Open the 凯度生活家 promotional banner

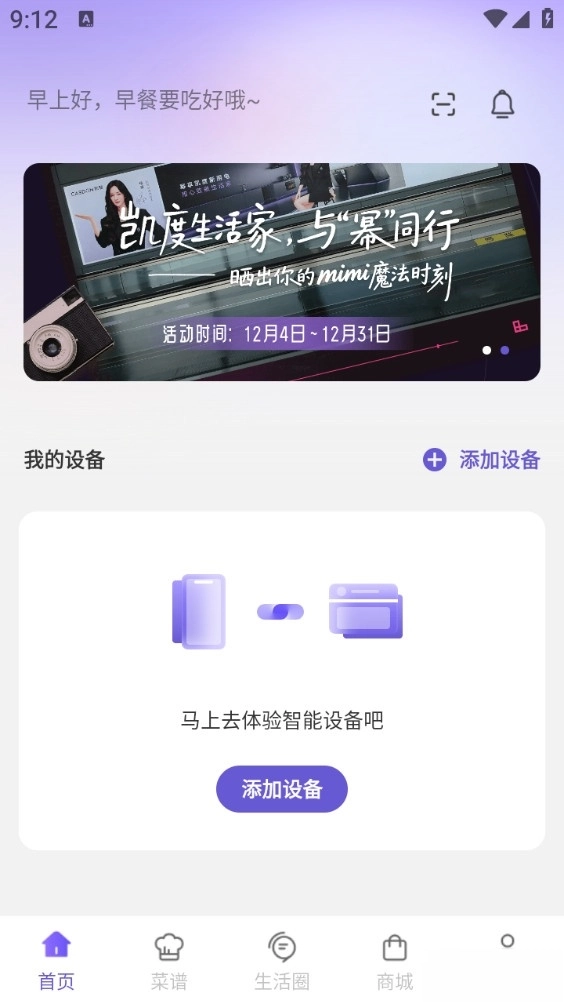[282, 271]
